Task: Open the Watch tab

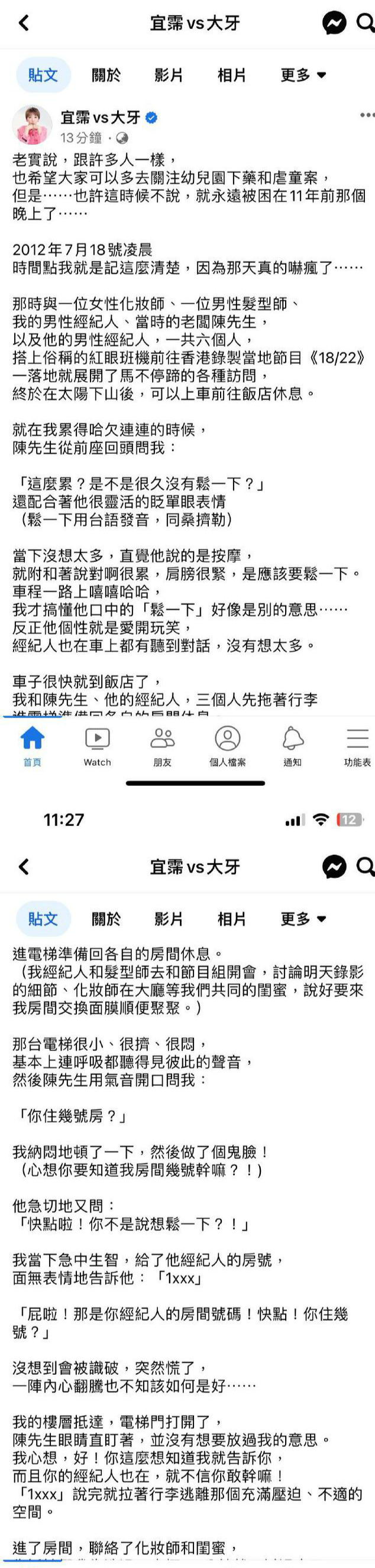Action: 97,746
